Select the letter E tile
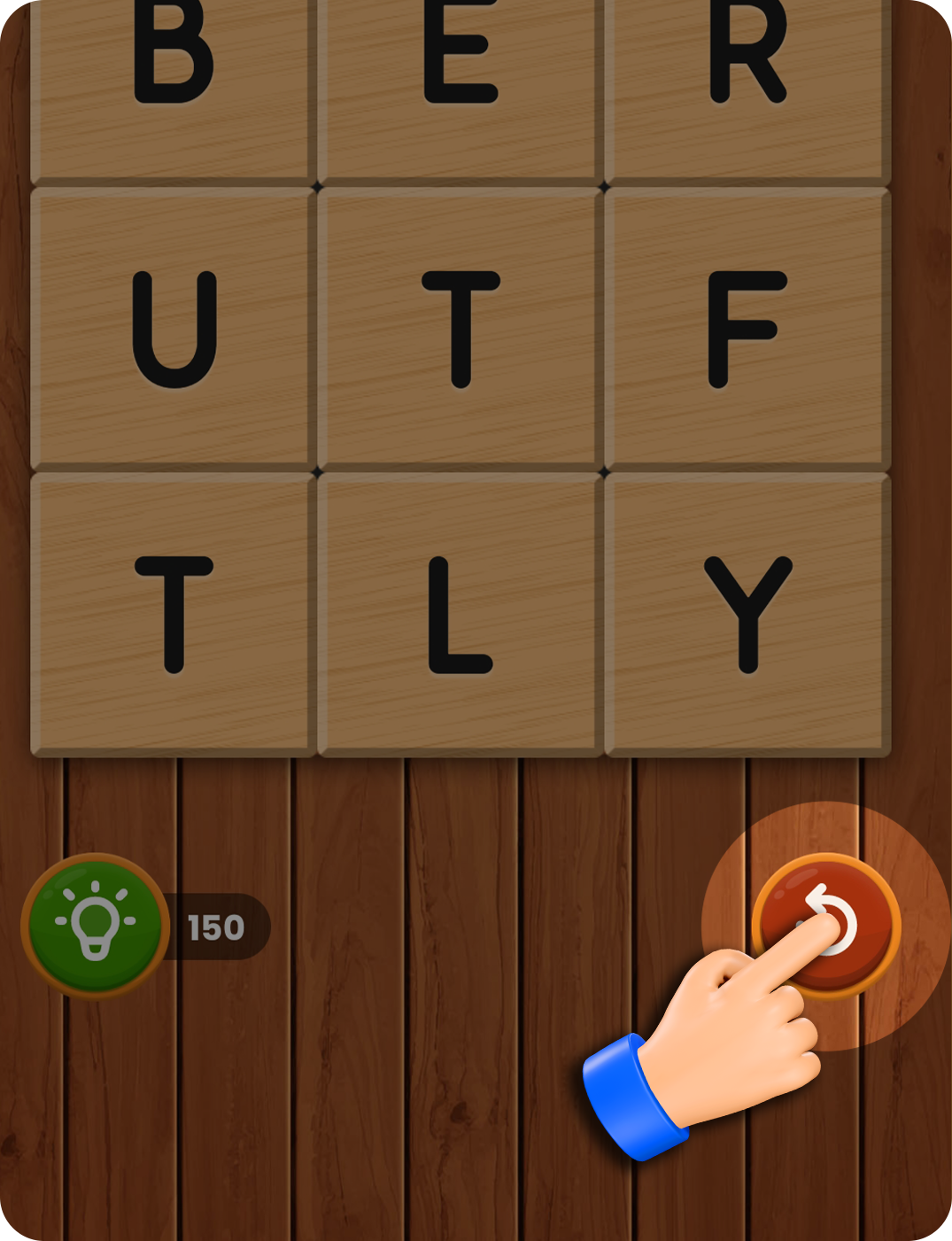The height and width of the screenshot is (1241, 952). 461,80
